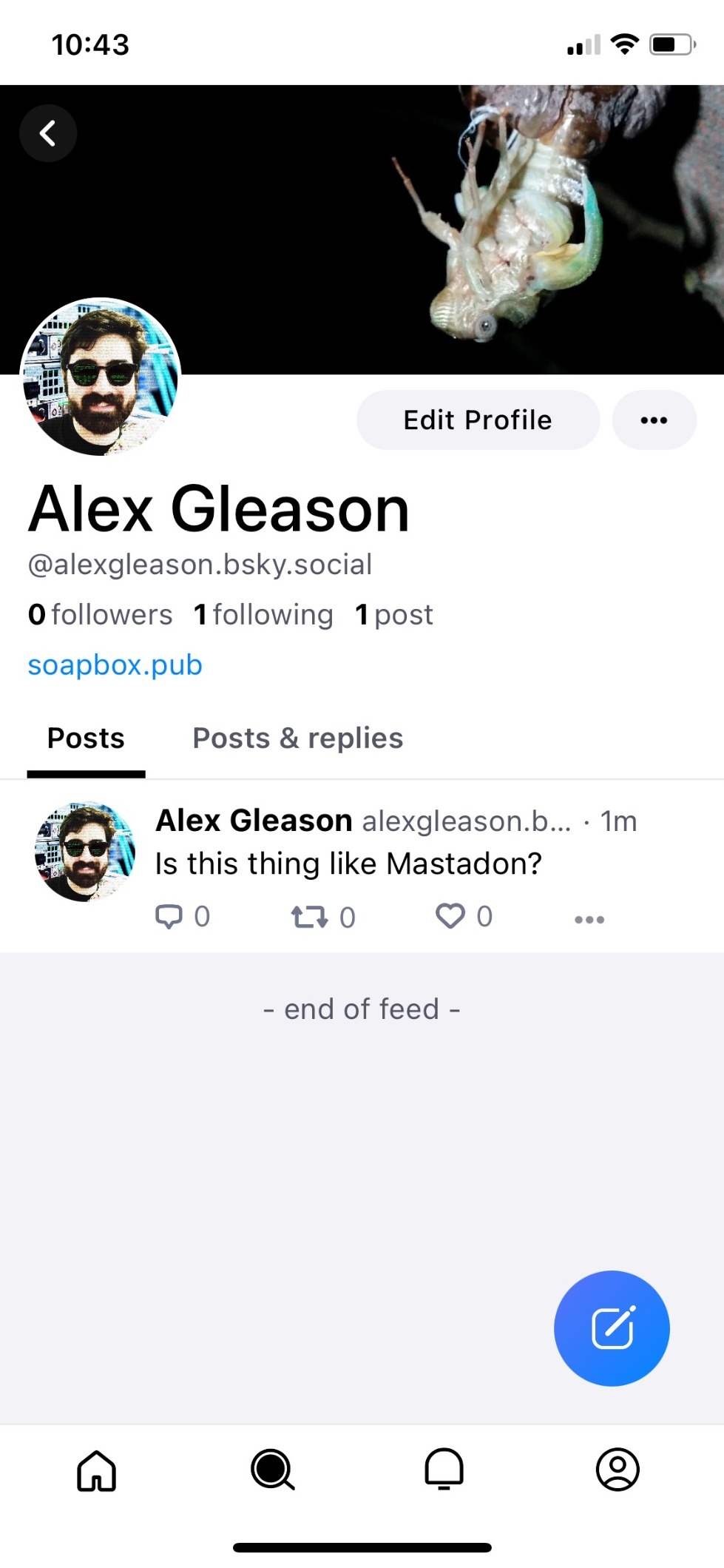Open more options on the Mastadon post

[x=589, y=919]
